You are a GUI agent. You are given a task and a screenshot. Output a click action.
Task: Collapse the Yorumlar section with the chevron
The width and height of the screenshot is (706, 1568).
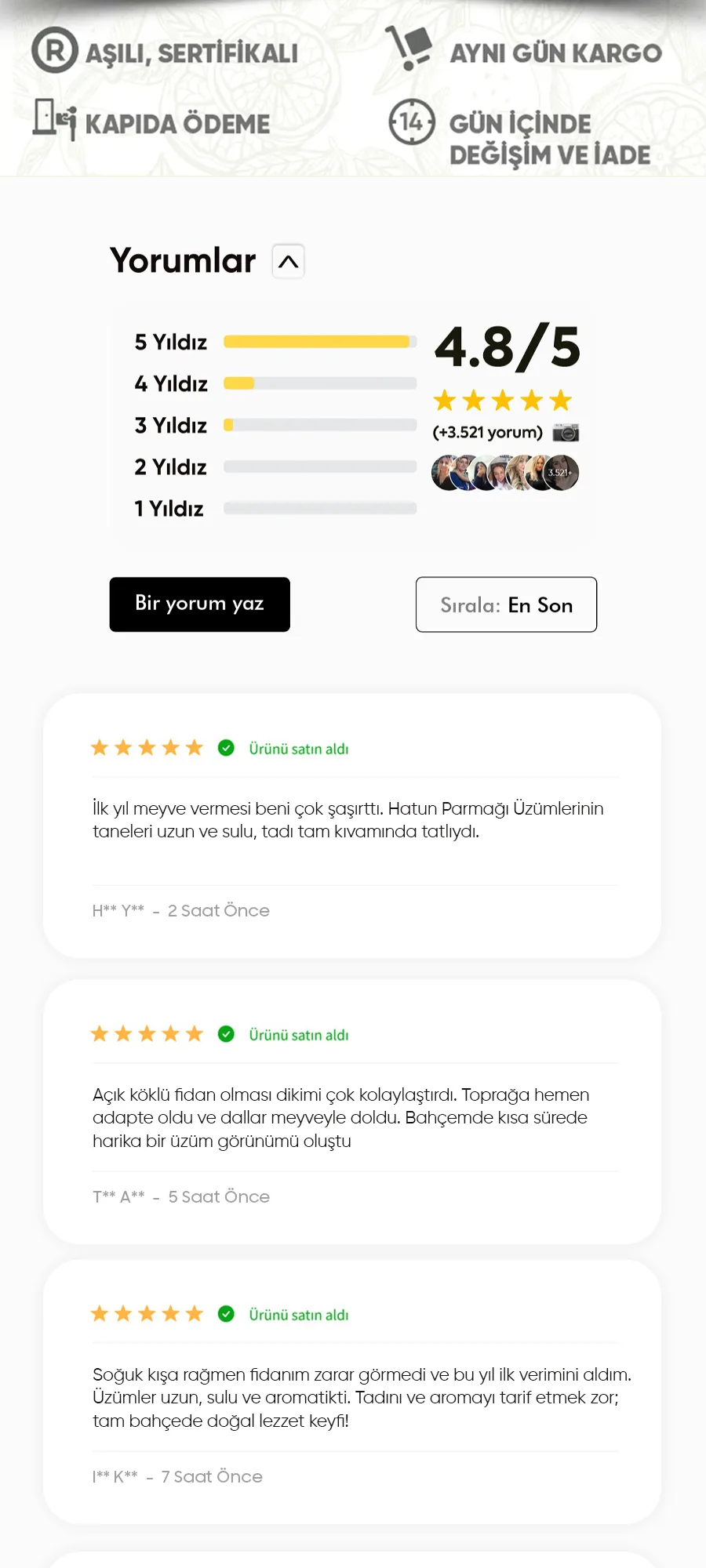287,260
